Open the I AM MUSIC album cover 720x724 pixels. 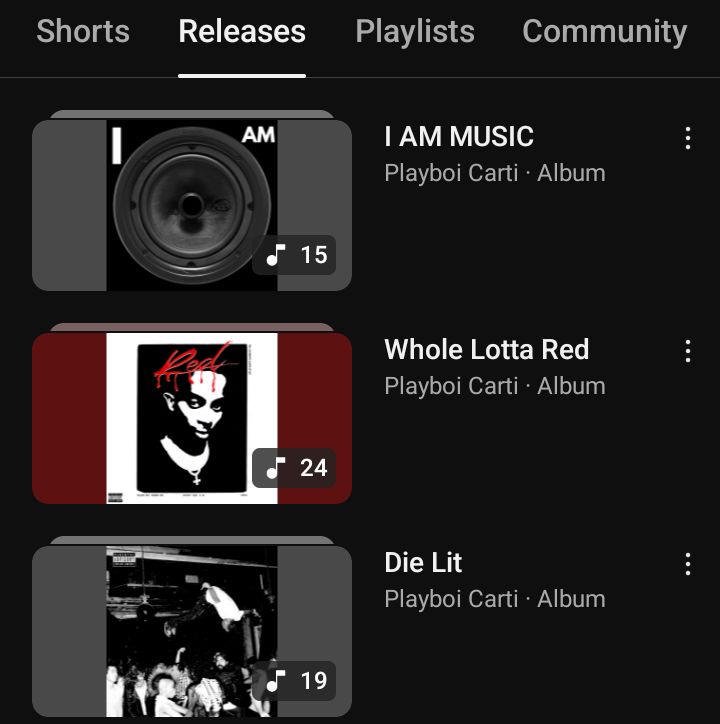tap(192, 205)
